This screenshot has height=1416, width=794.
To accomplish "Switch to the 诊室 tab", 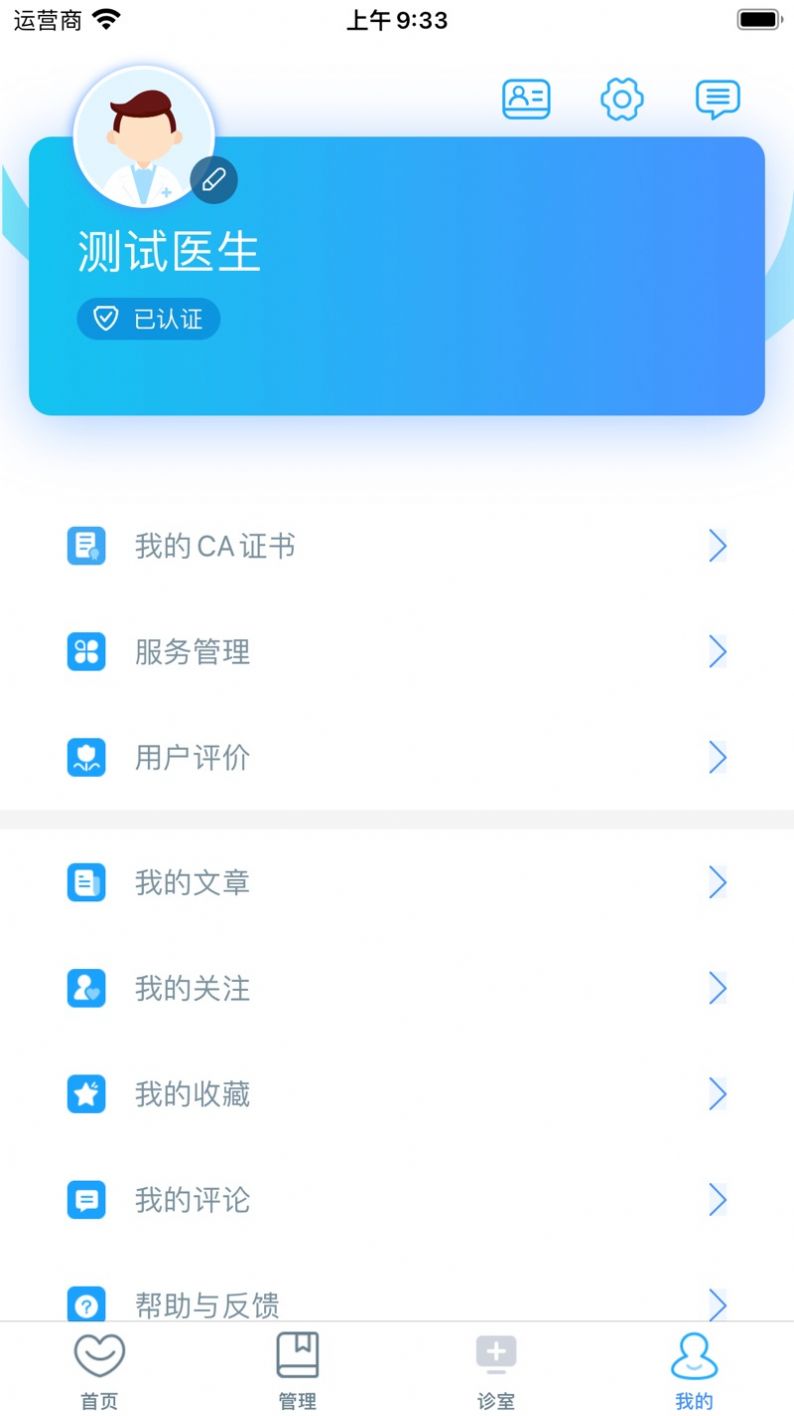I will (x=495, y=1370).
